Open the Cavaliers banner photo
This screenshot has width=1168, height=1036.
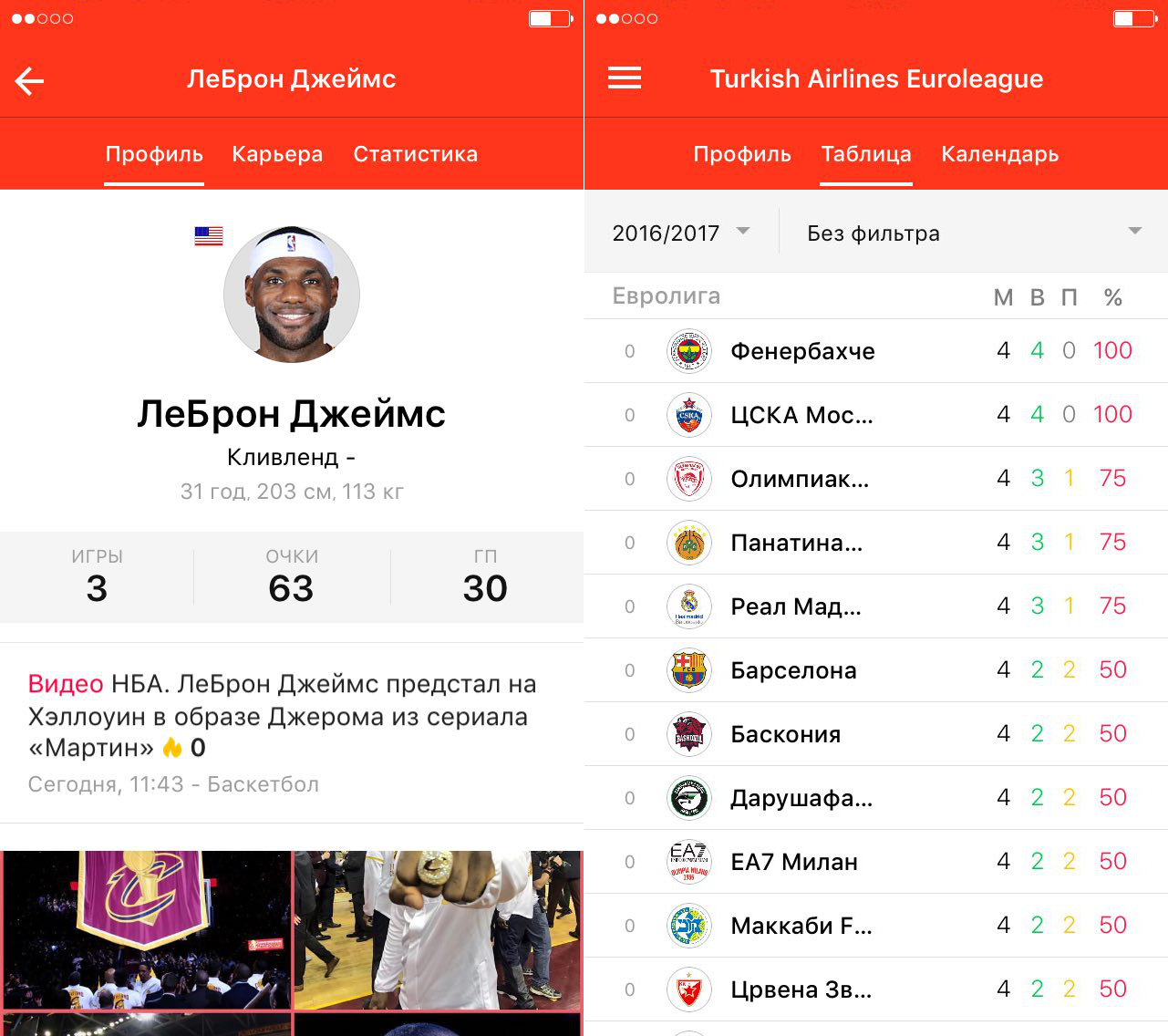pos(147,929)
